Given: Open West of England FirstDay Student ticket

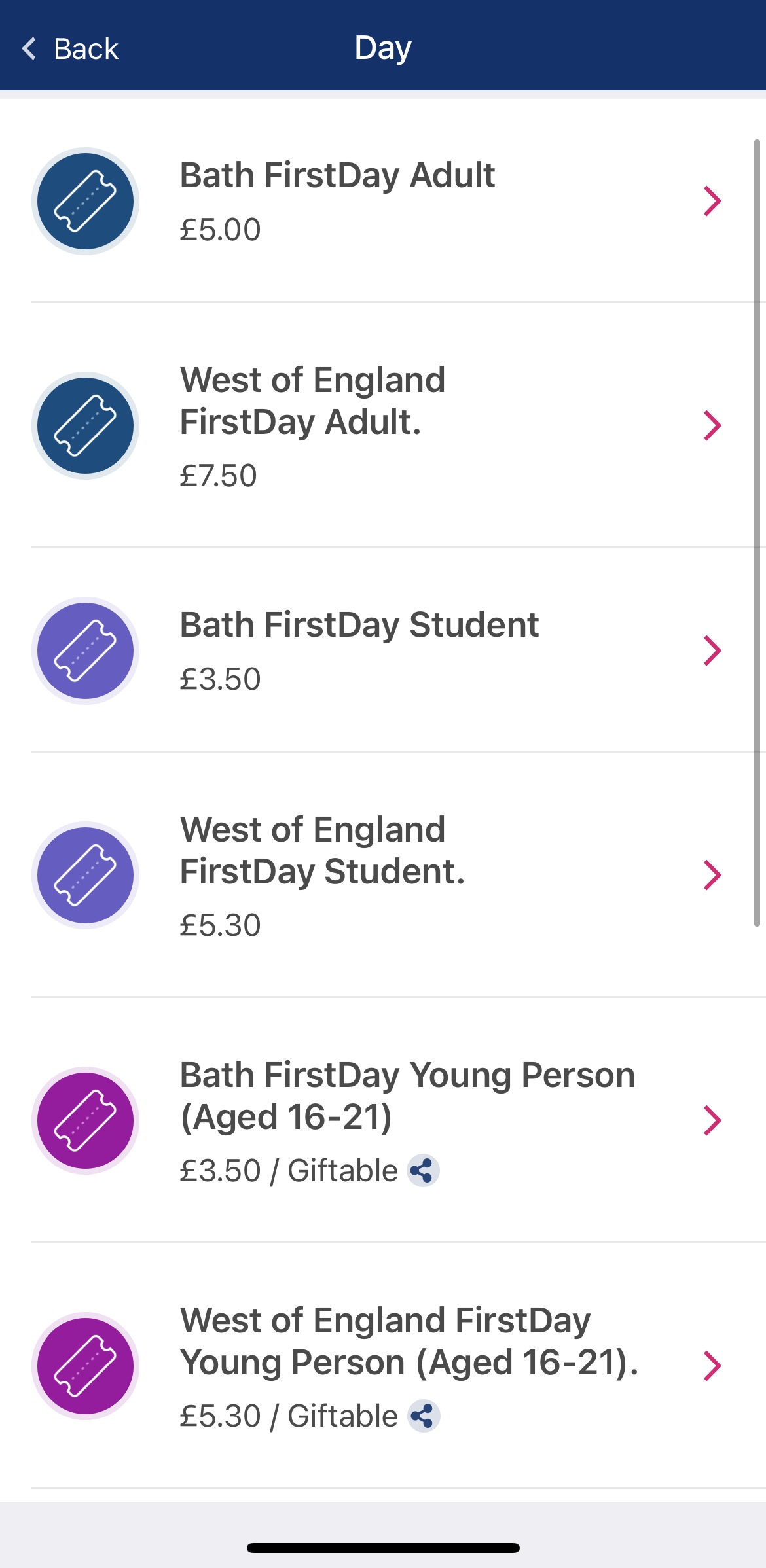Looking at the screenshot, I should point(383,875).
